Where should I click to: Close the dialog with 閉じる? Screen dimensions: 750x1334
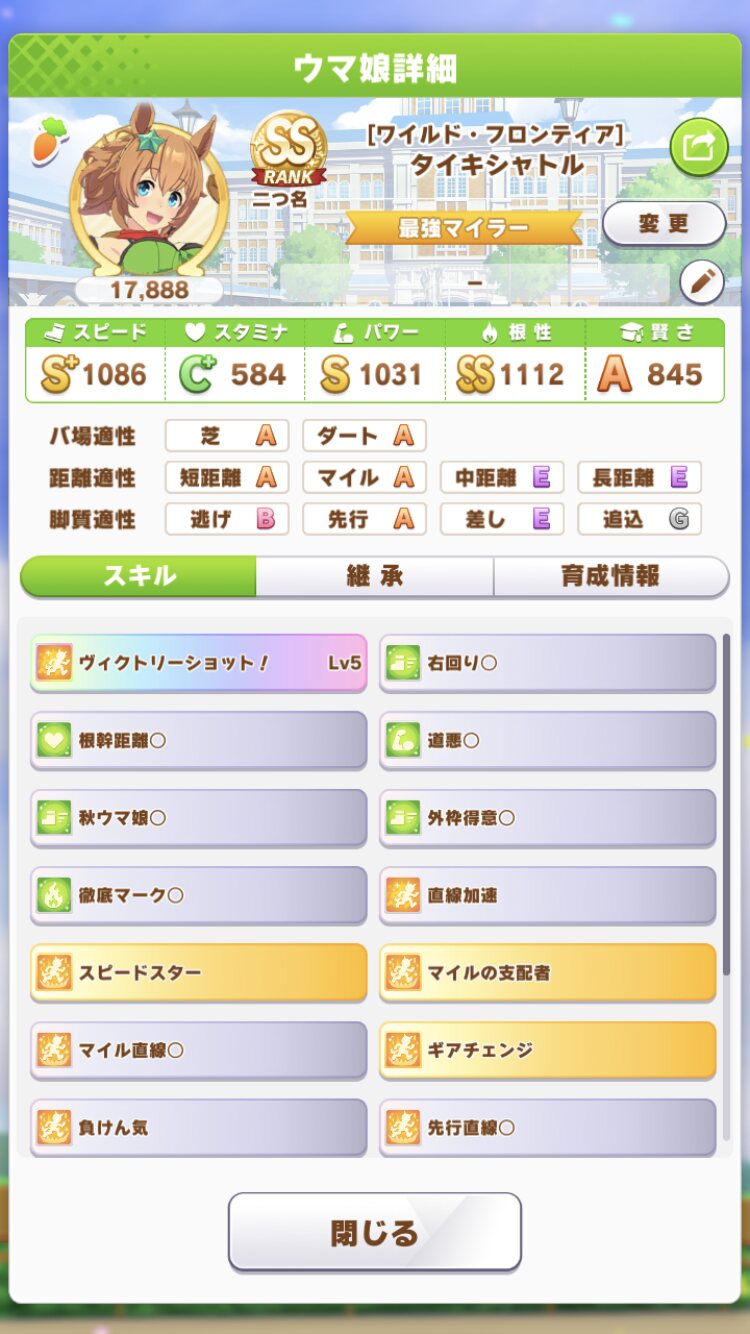point(374,1231)
